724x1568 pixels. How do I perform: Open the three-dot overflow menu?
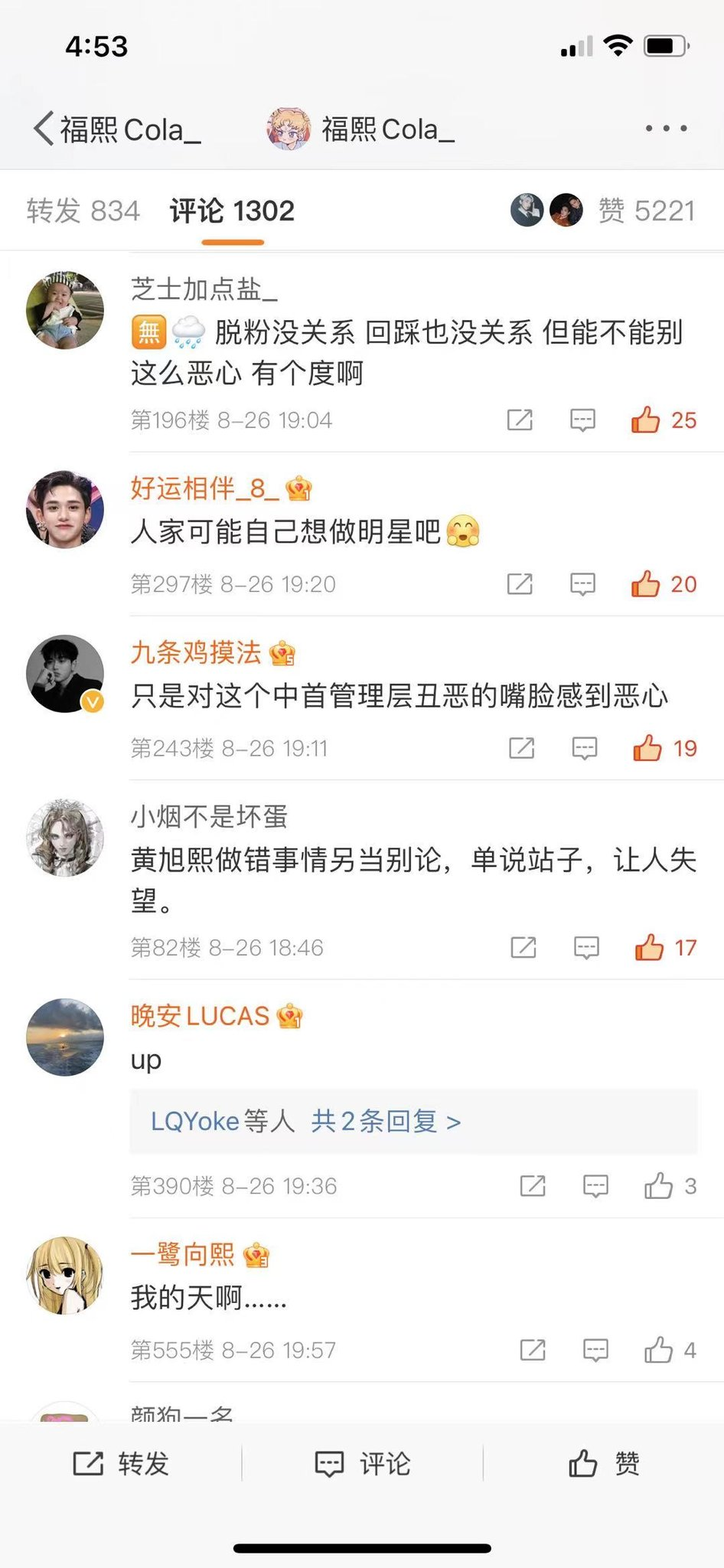tap(665, 129)
